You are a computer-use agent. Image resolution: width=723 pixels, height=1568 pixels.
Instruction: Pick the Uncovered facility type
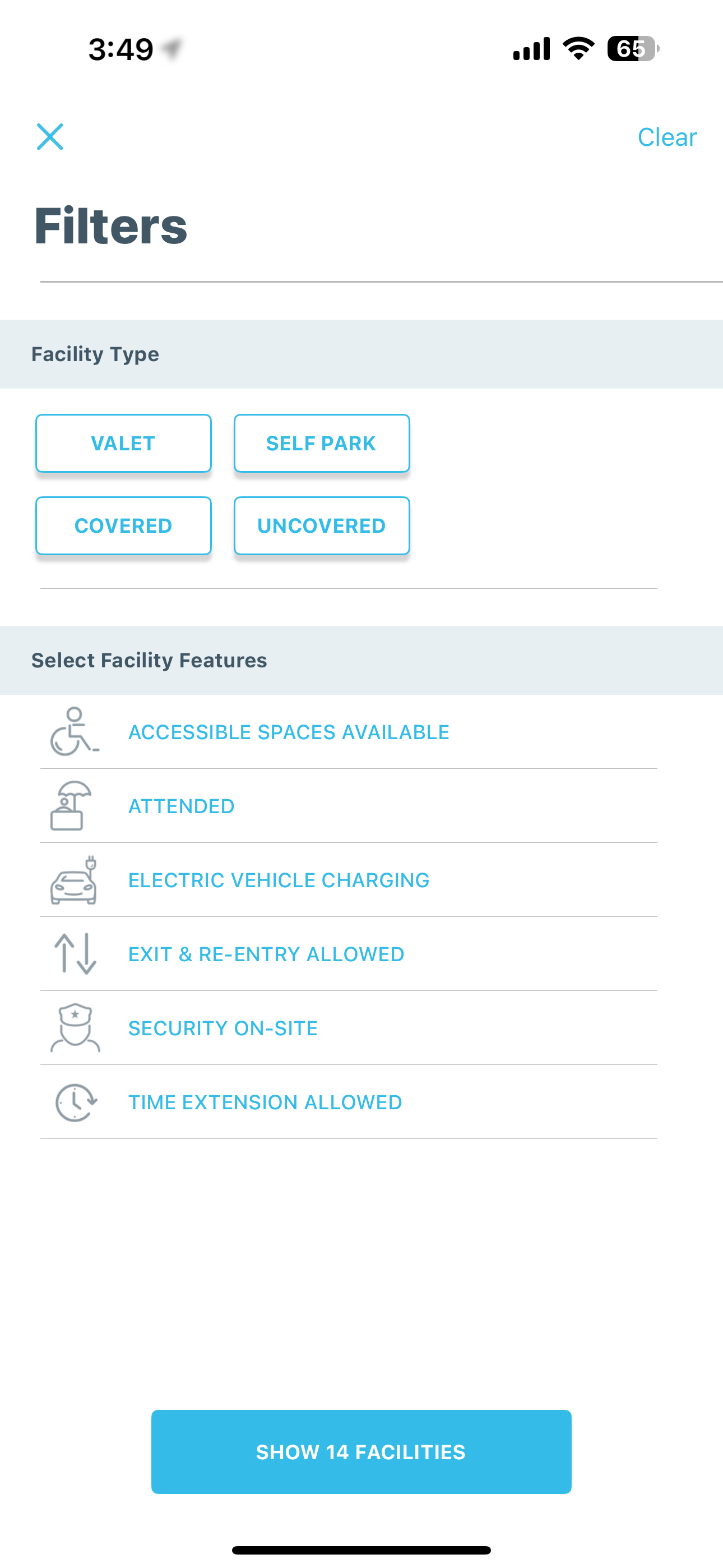(x=321, y=525)
